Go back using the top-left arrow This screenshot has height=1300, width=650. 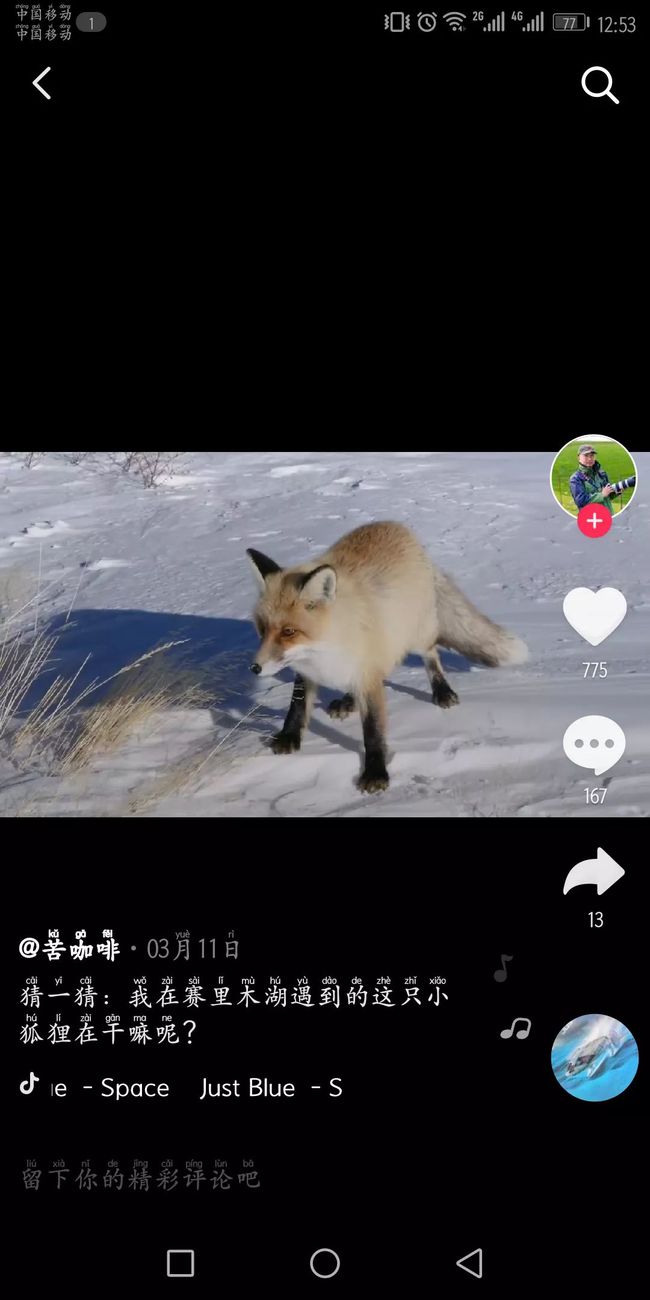tap(41, 84)
